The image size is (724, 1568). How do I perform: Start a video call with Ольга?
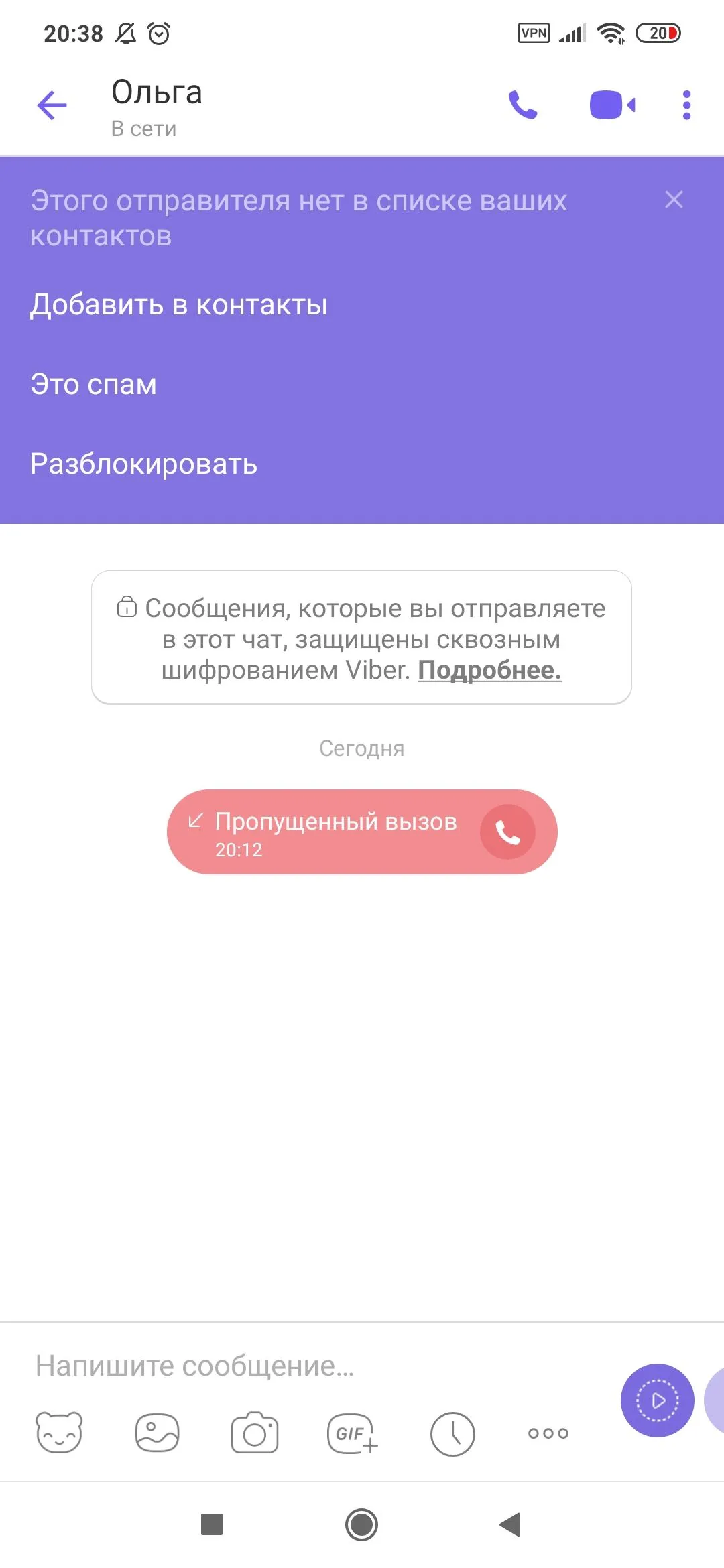pos(612,105)
